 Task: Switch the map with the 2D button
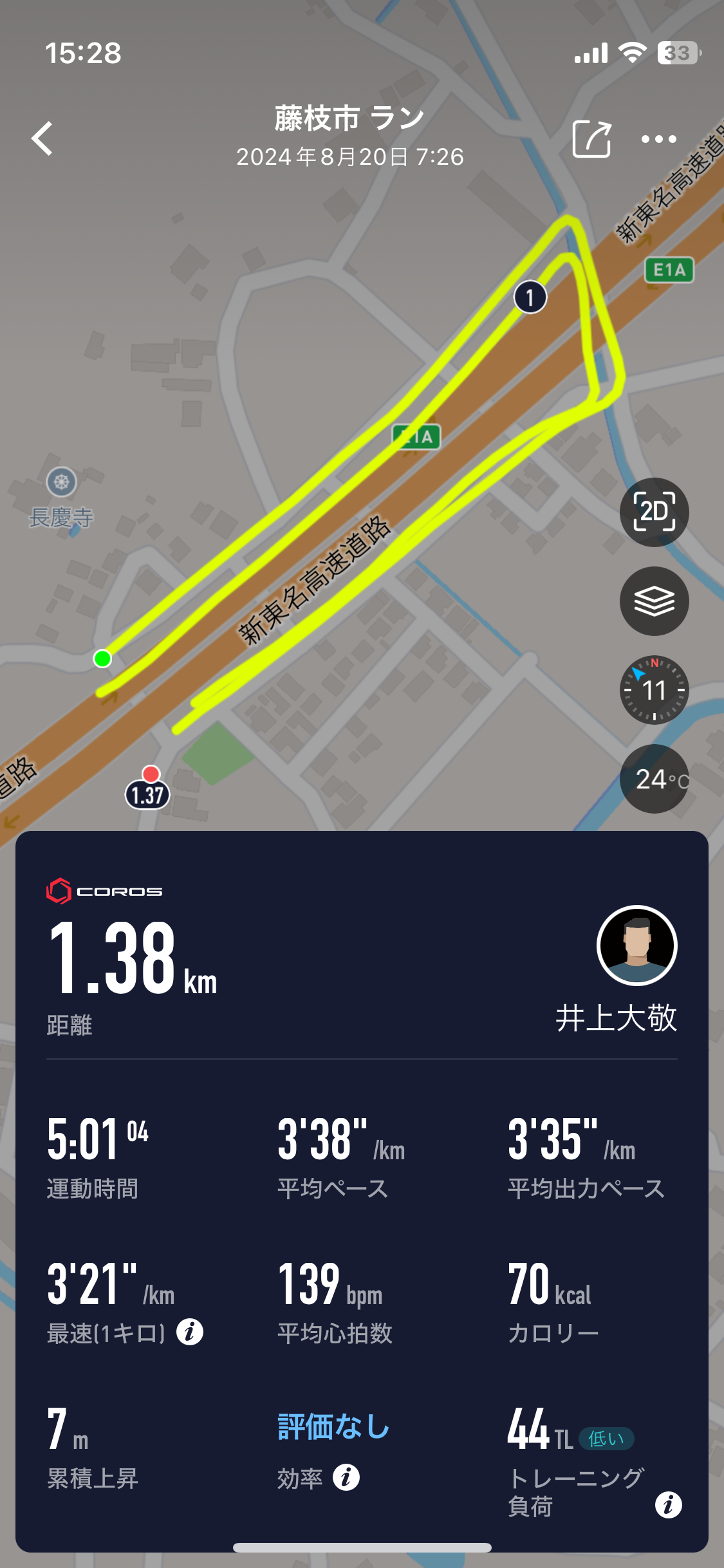pyautogui.click(x=654, y=512)
